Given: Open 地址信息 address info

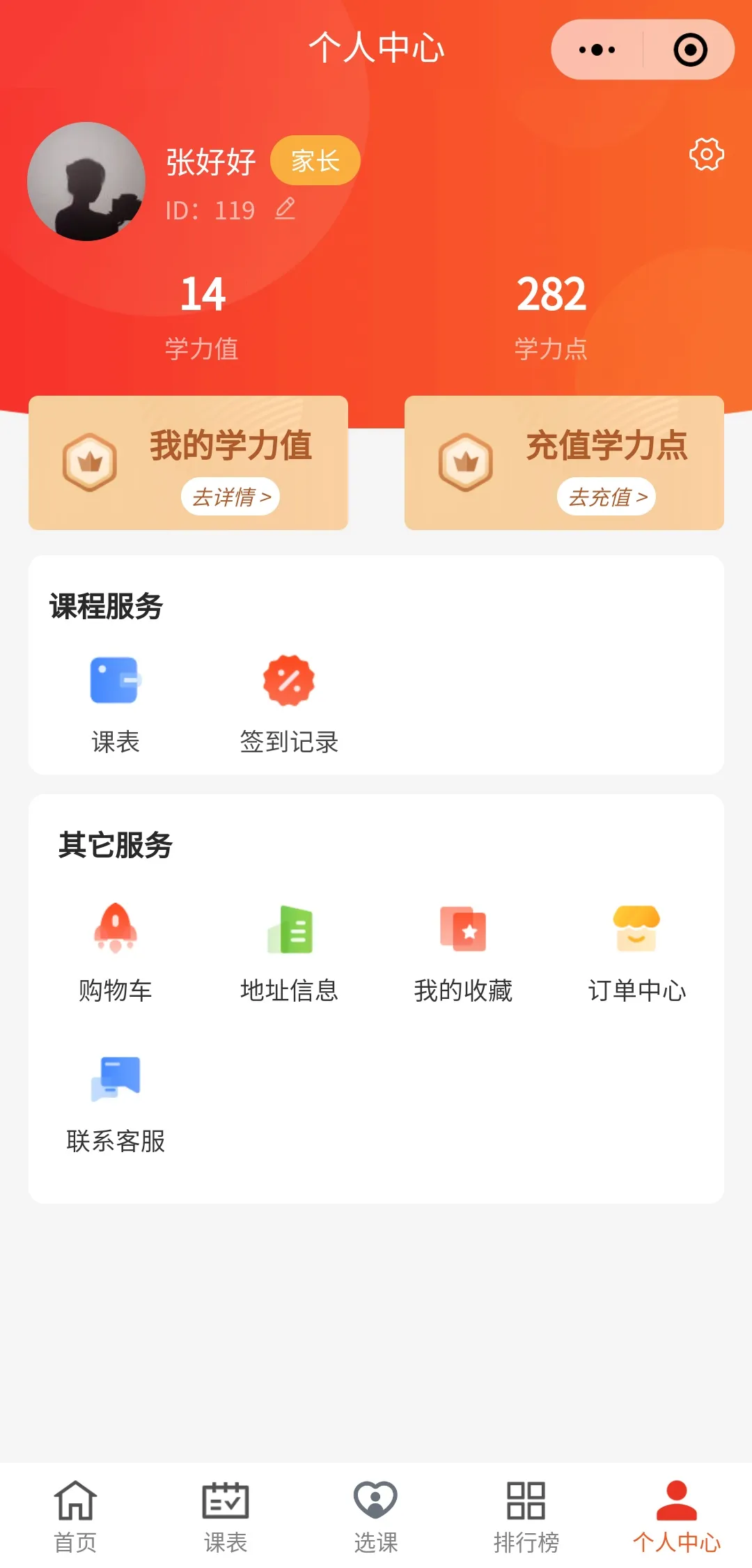Looking at the screenshot, I should click(289, 952).
